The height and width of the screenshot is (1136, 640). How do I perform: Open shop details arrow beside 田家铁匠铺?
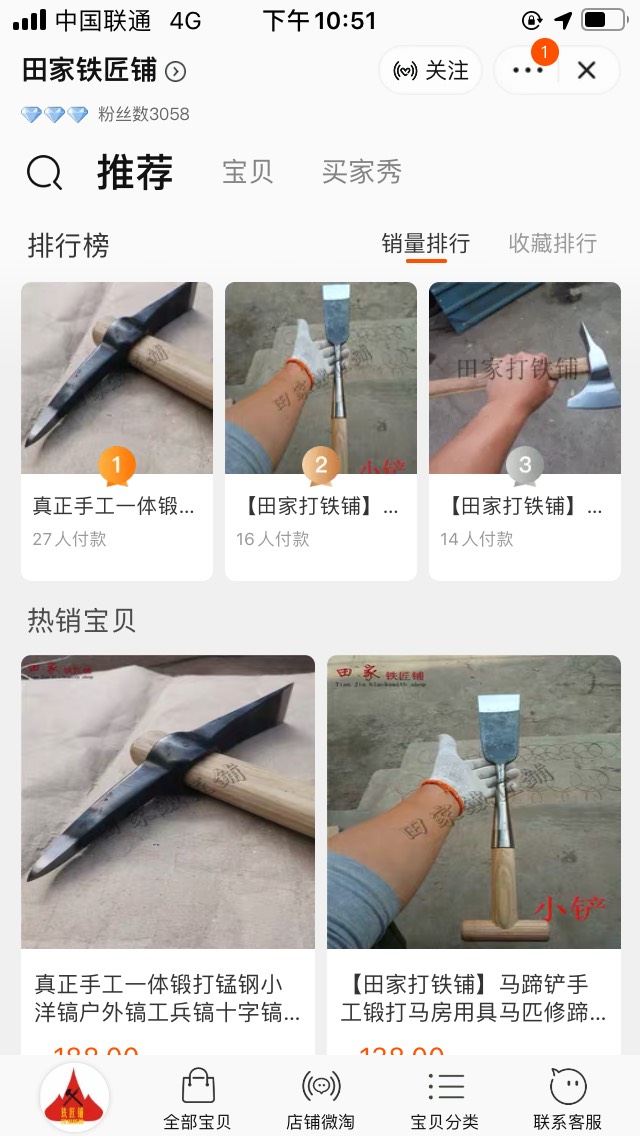coord(176,71)
